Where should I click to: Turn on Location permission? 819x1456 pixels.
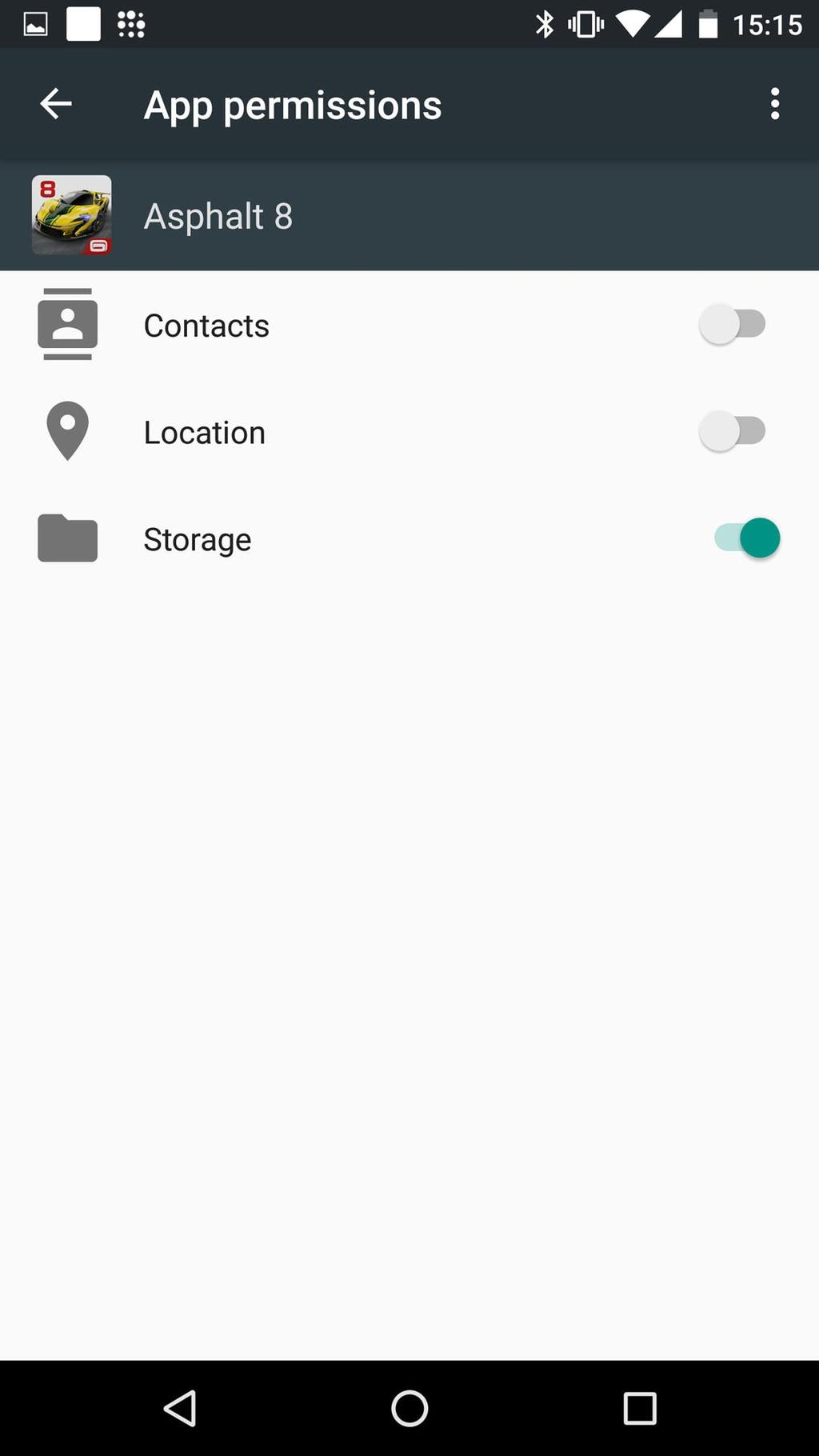[733, 432]
